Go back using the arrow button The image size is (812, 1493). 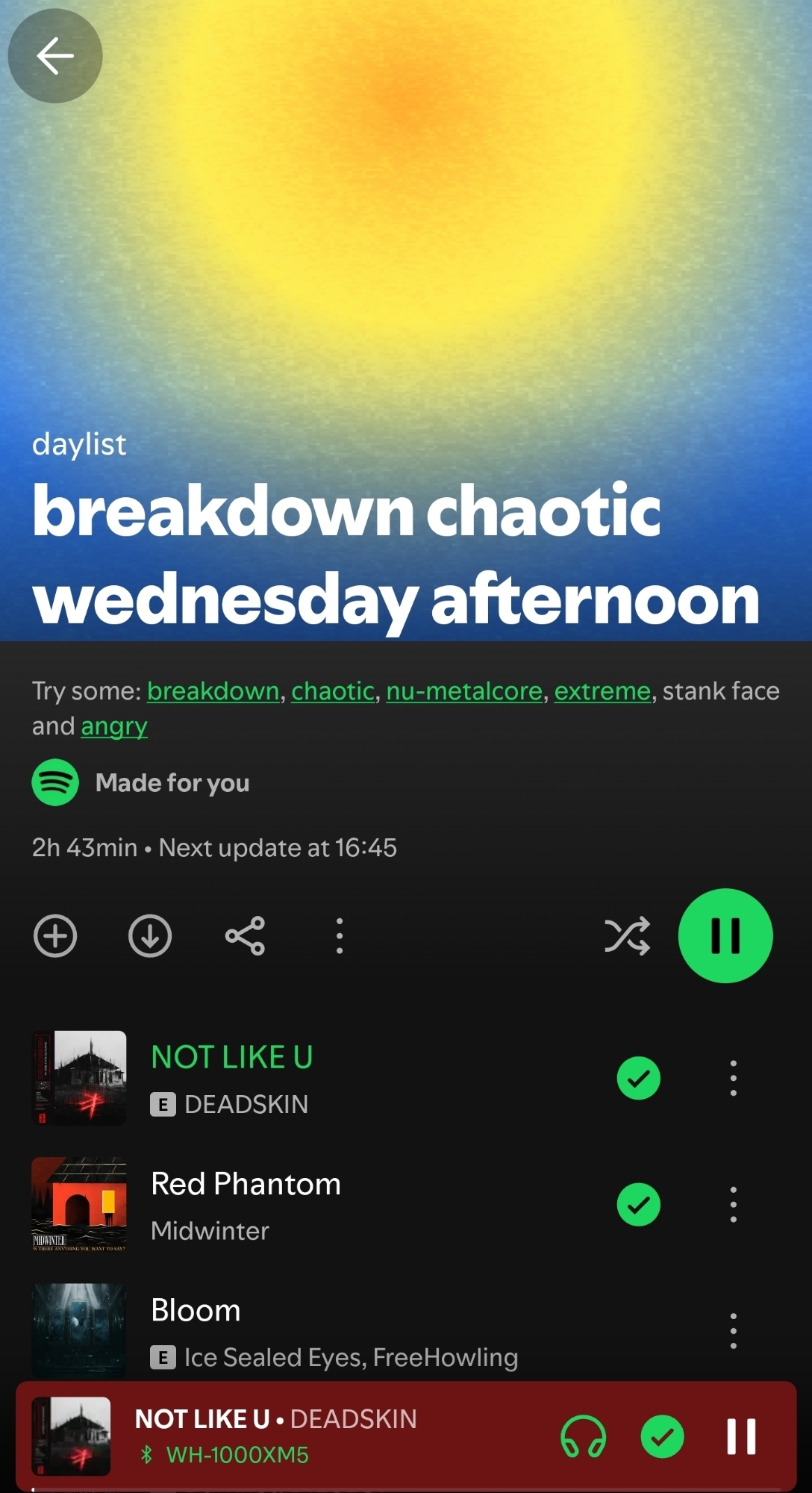pos(55,56)
